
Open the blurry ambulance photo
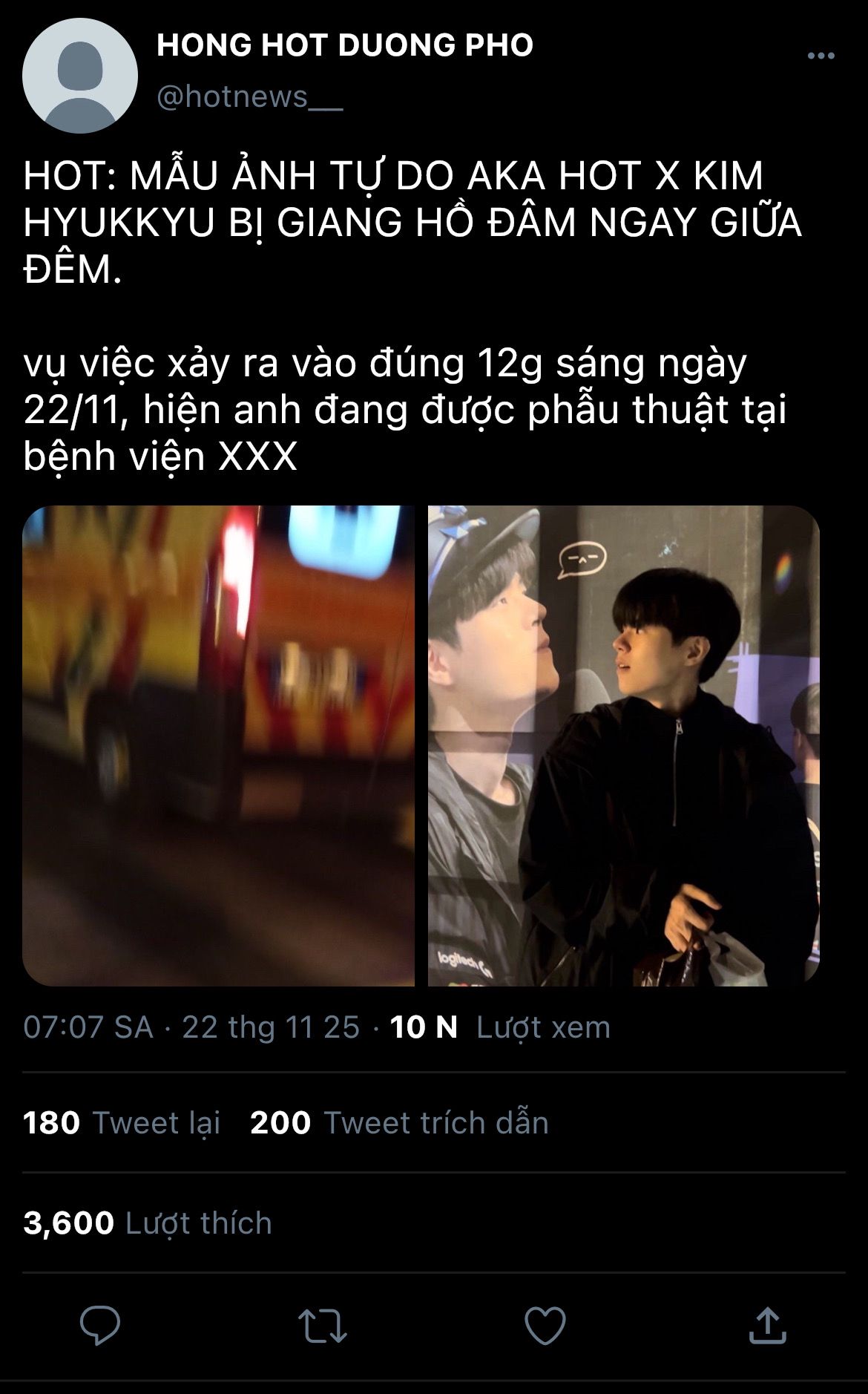click(218, 745)
